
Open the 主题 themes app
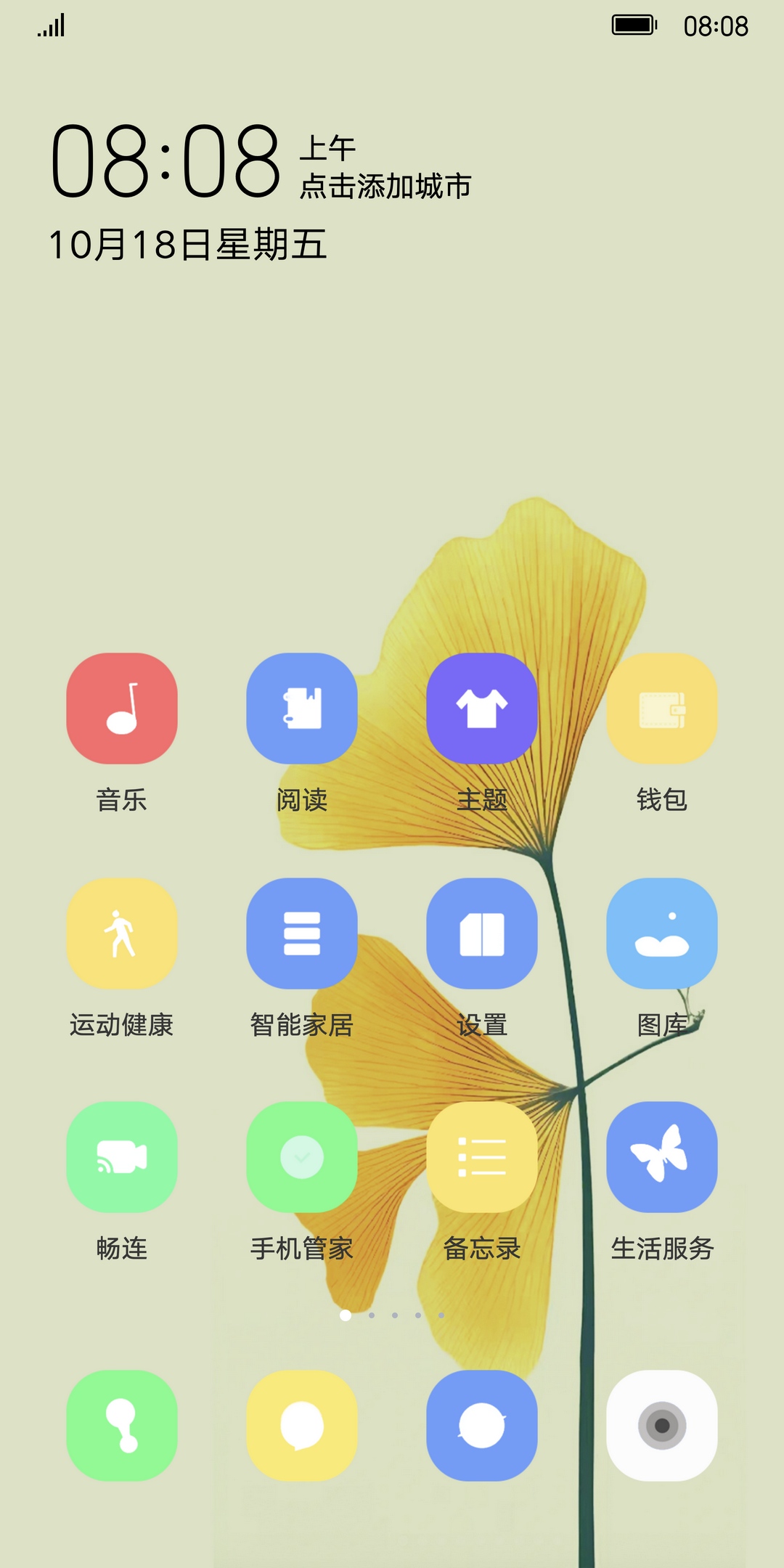(481, 709)
